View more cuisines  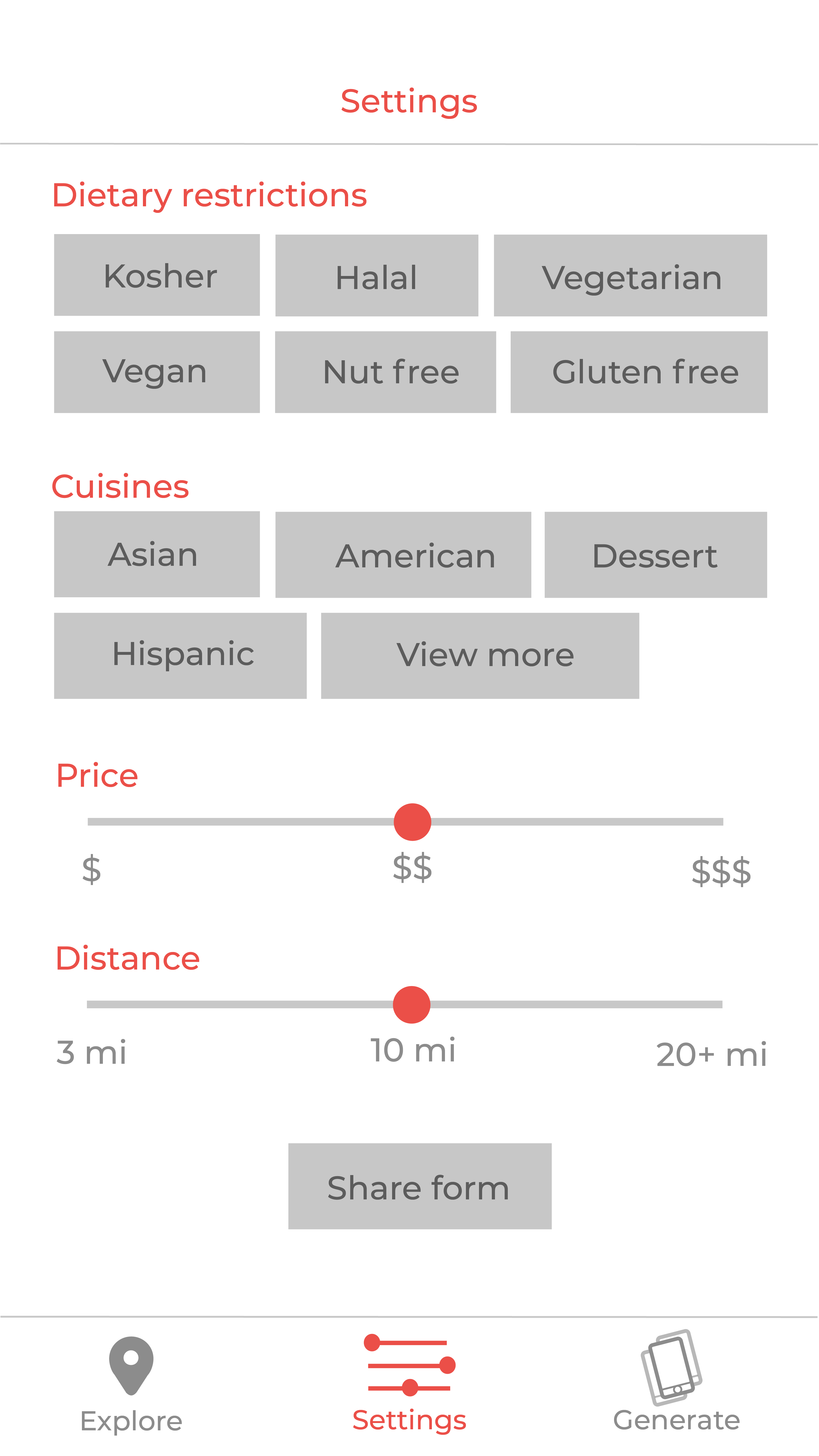point(480,656)
